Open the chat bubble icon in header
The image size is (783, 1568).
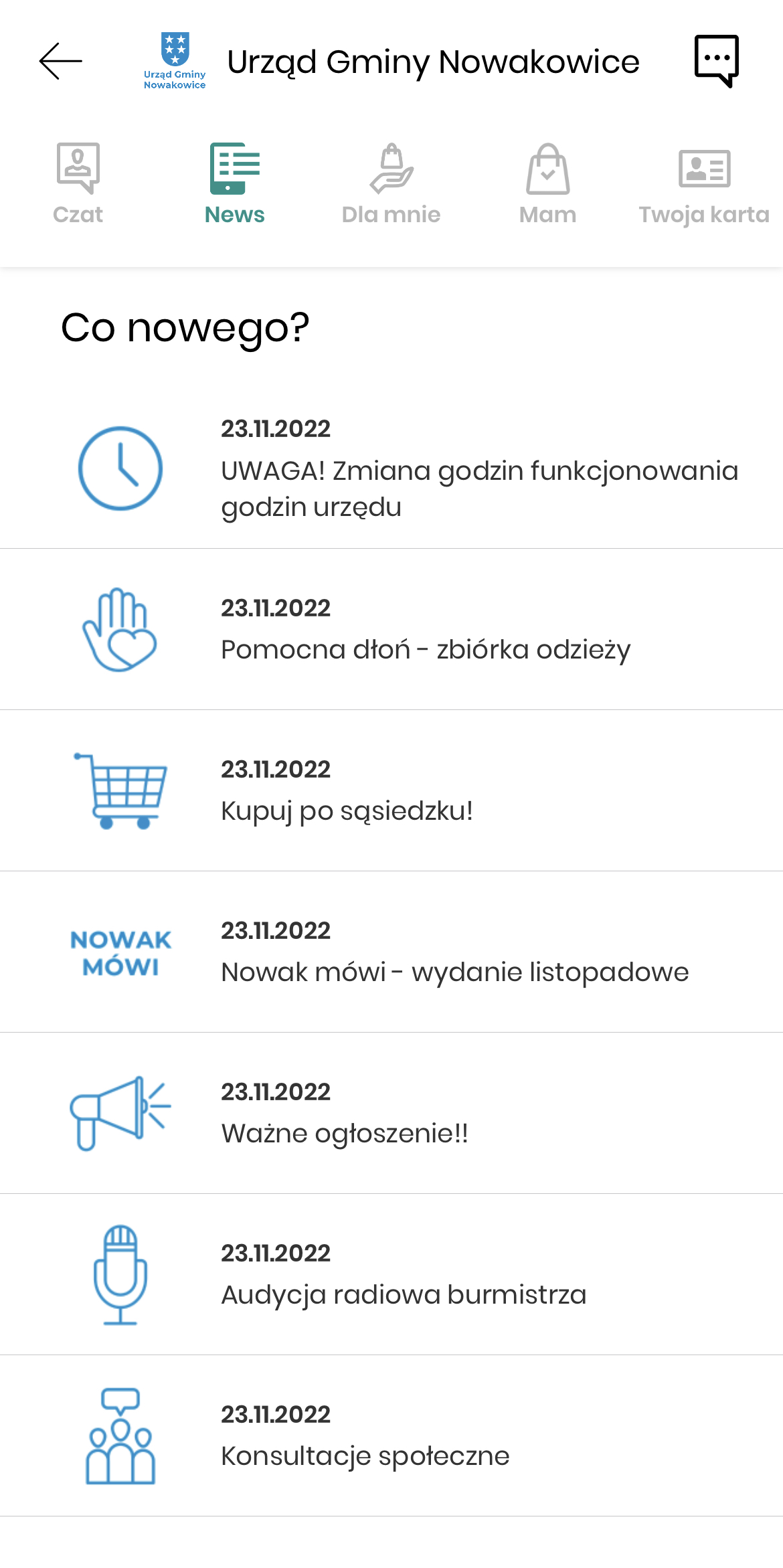716,61
